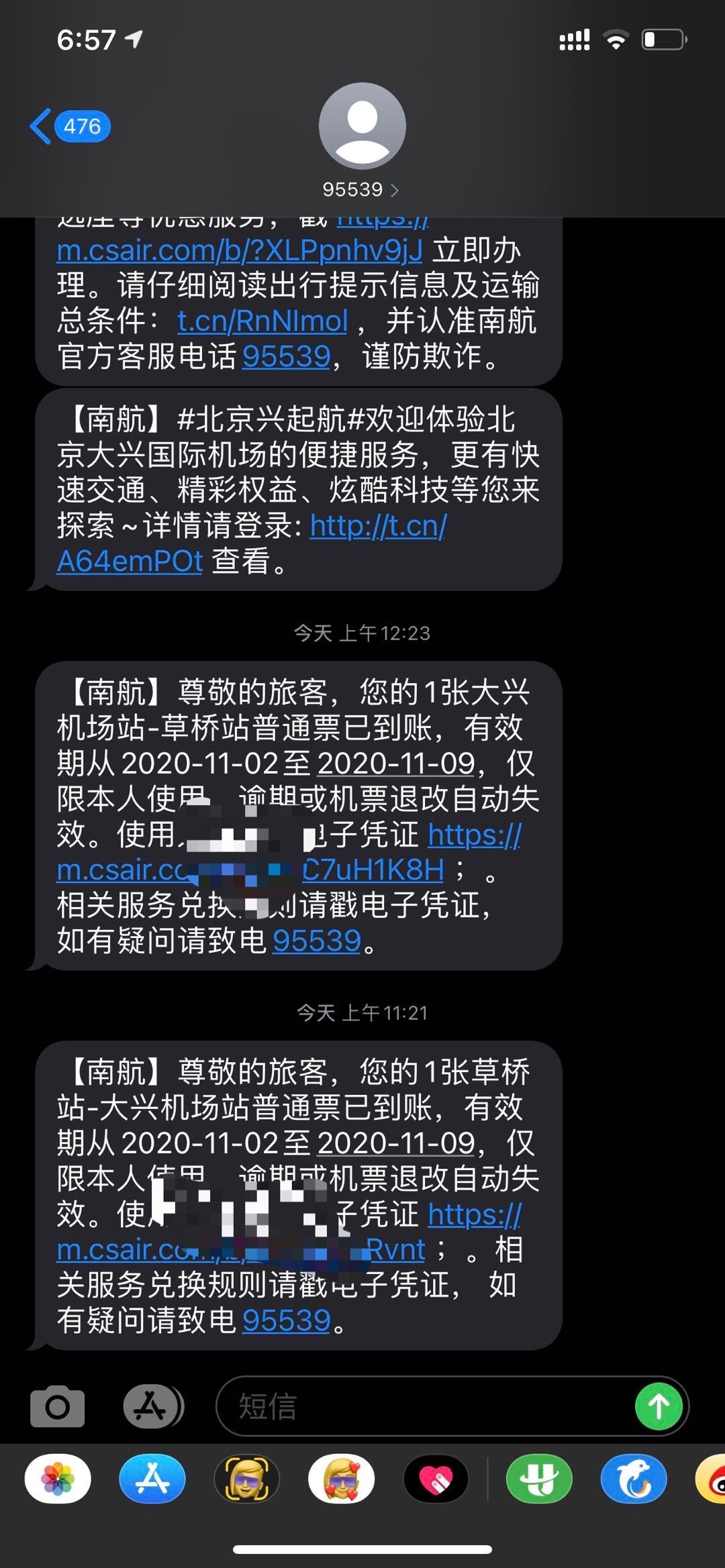Open the Photos app in the drawer
Screen dimensions: 725x1568
pos(58,1479)
